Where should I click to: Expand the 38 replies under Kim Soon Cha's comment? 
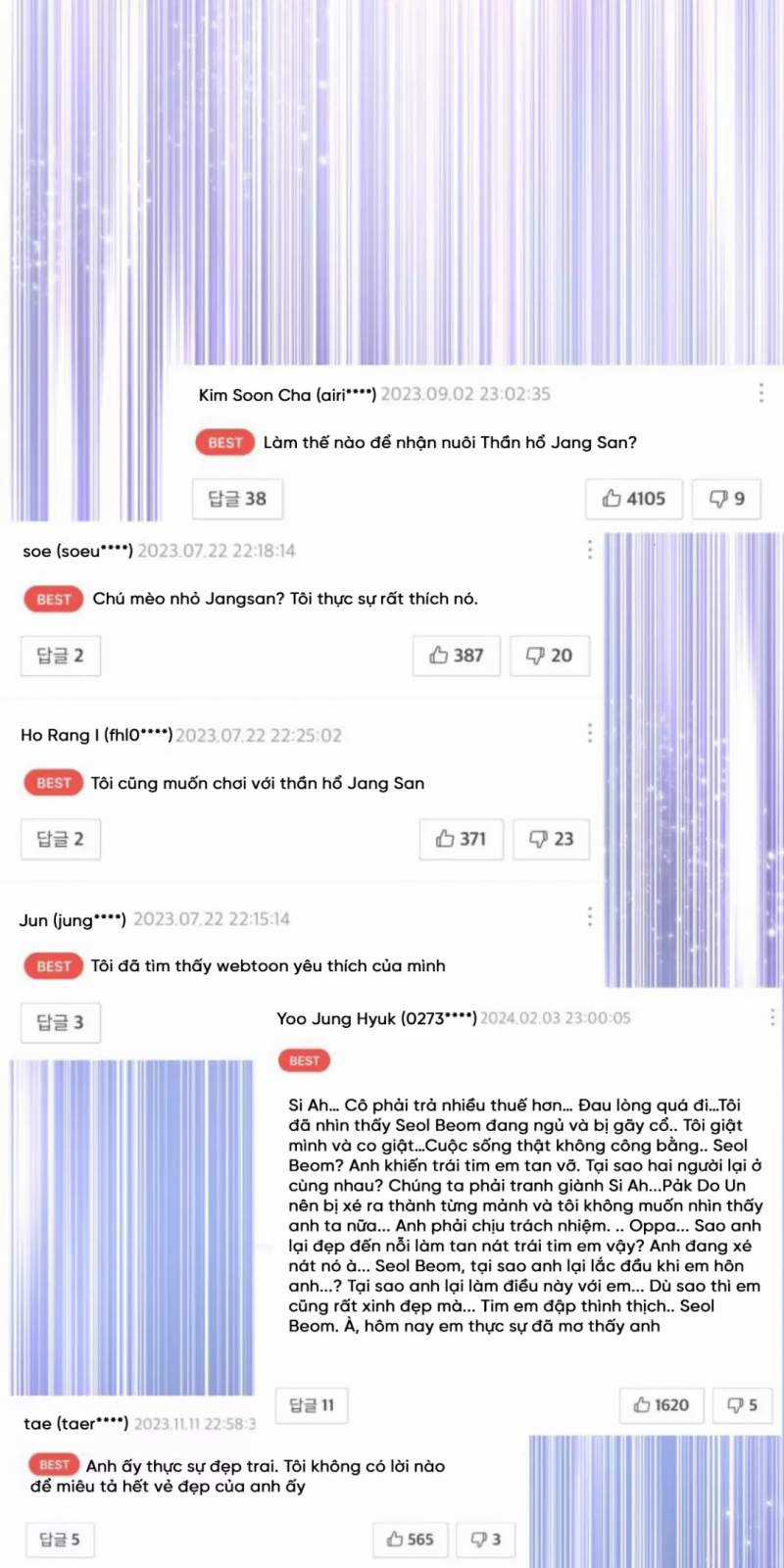pyautogui.click(x=237, y=499)
